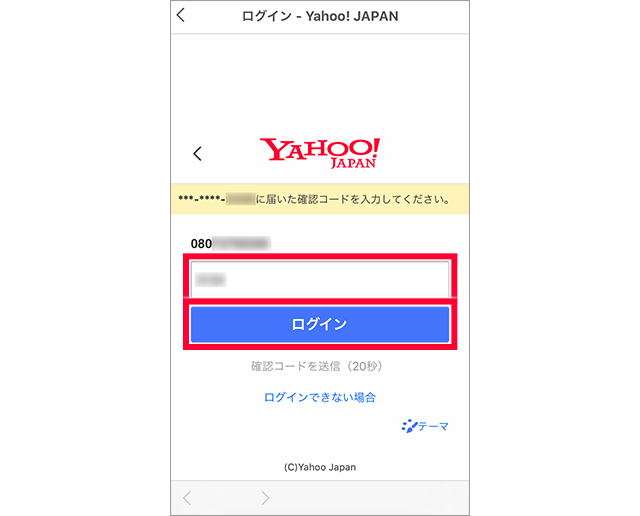The width and height of the screenshot is (640, 516).
Task: Go back using arrow beside Yahoo logo
Action: (197, 153)
